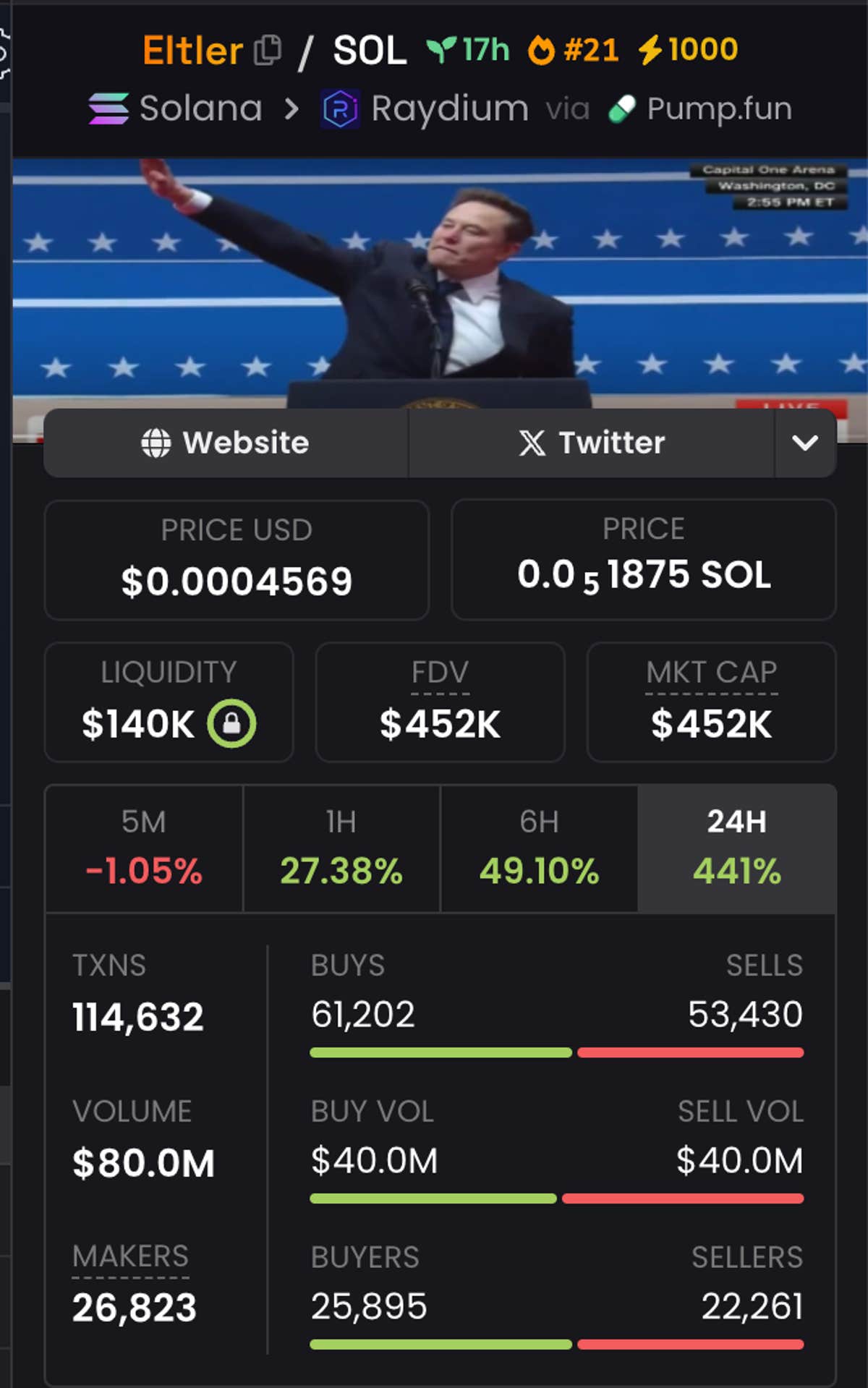This screenshot has height=1388, width=868.
Task: Click the seedling pair-age icon
Action: [x=441, y=49]
